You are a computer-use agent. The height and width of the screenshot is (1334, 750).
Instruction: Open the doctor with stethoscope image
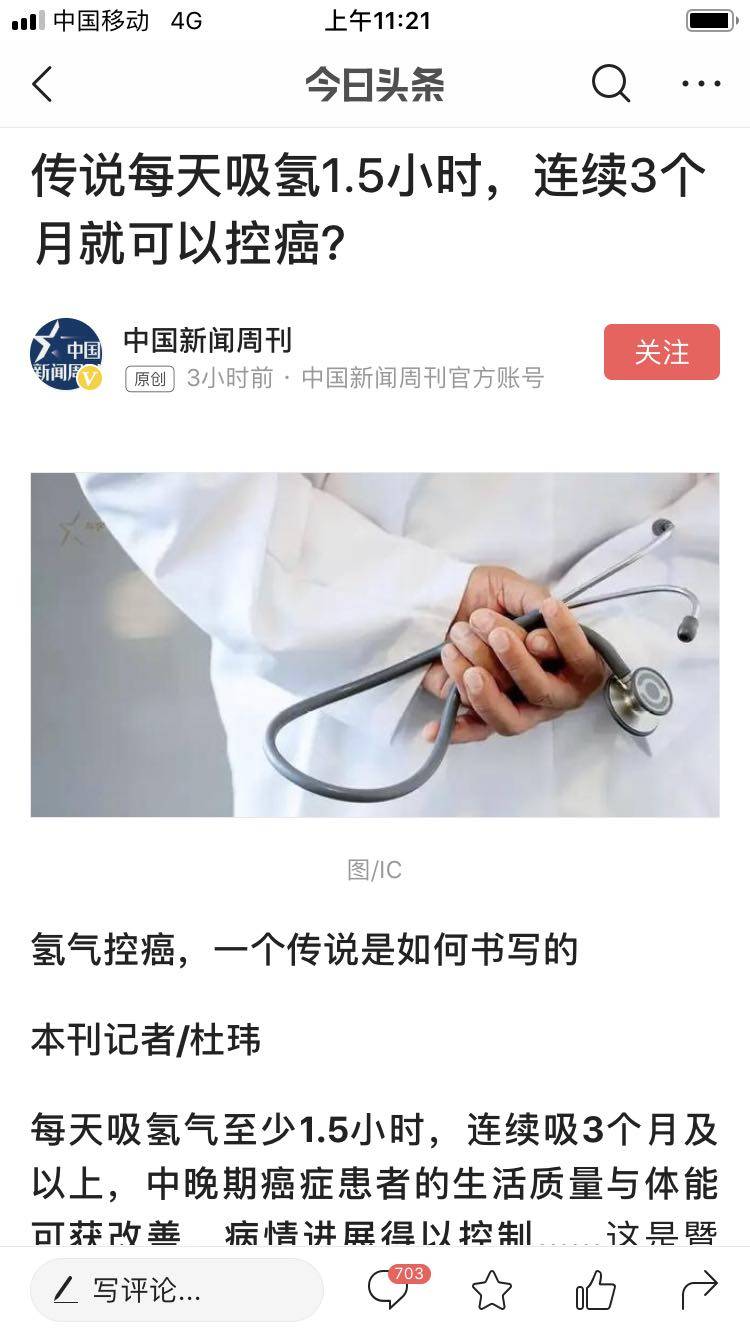pos(375,645)
